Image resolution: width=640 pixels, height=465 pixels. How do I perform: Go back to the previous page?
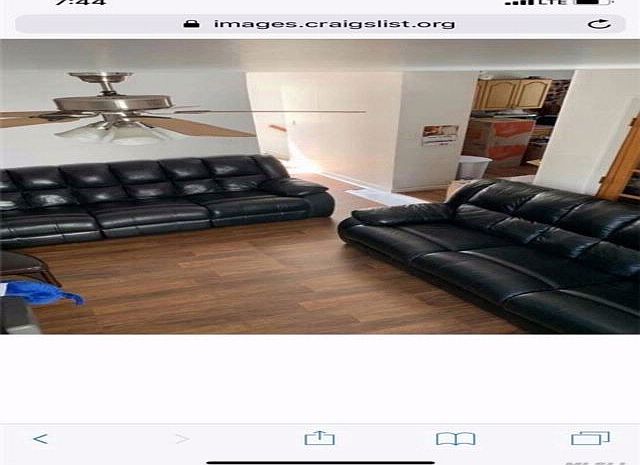(x=40, y=438)
